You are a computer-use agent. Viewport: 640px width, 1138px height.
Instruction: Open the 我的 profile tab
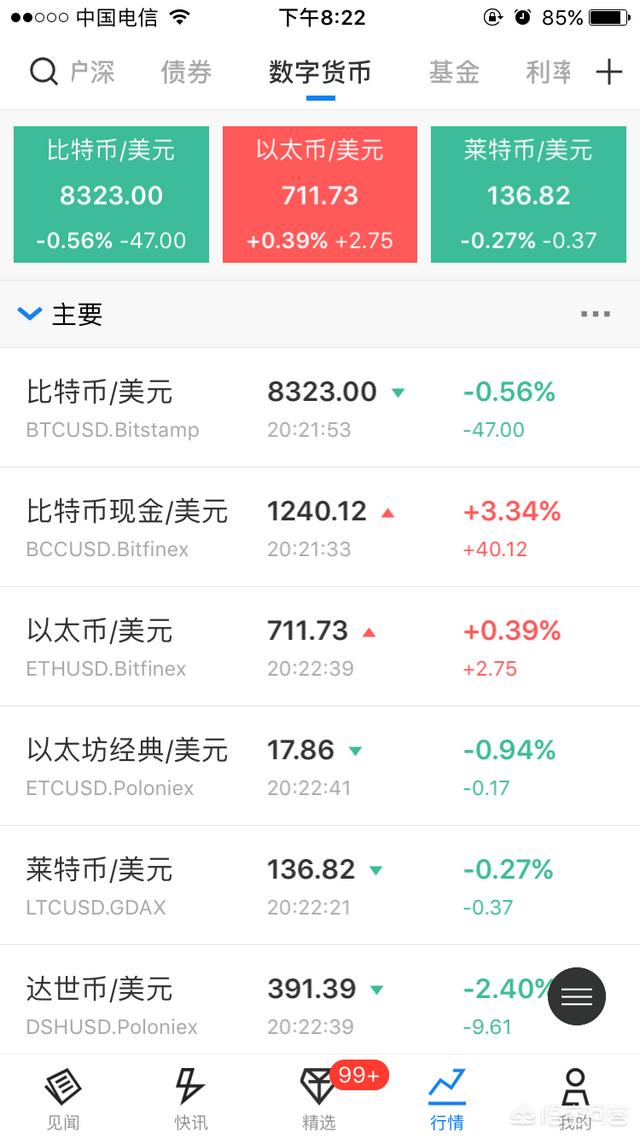[575, 1098]
